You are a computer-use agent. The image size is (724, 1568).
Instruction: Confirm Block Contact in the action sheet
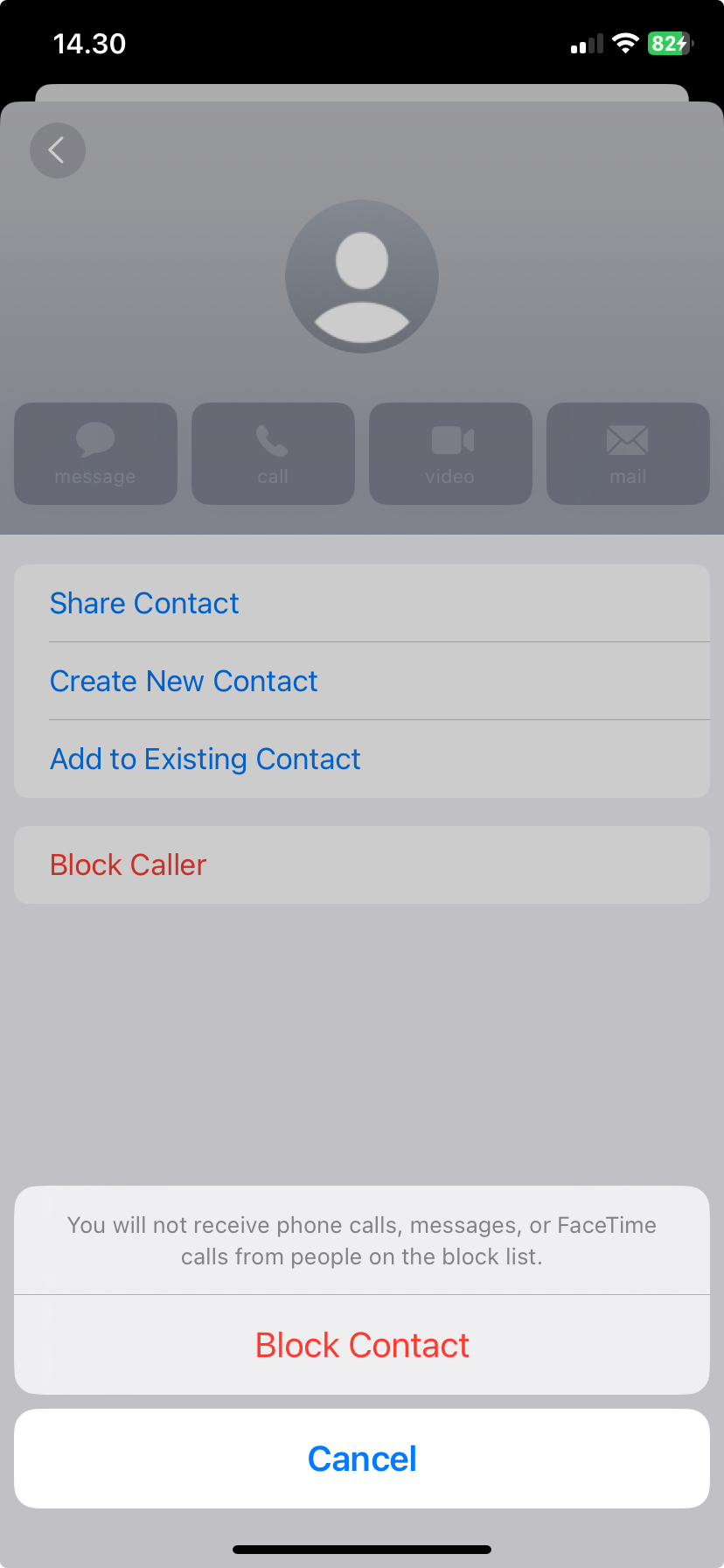point(362,1345)
